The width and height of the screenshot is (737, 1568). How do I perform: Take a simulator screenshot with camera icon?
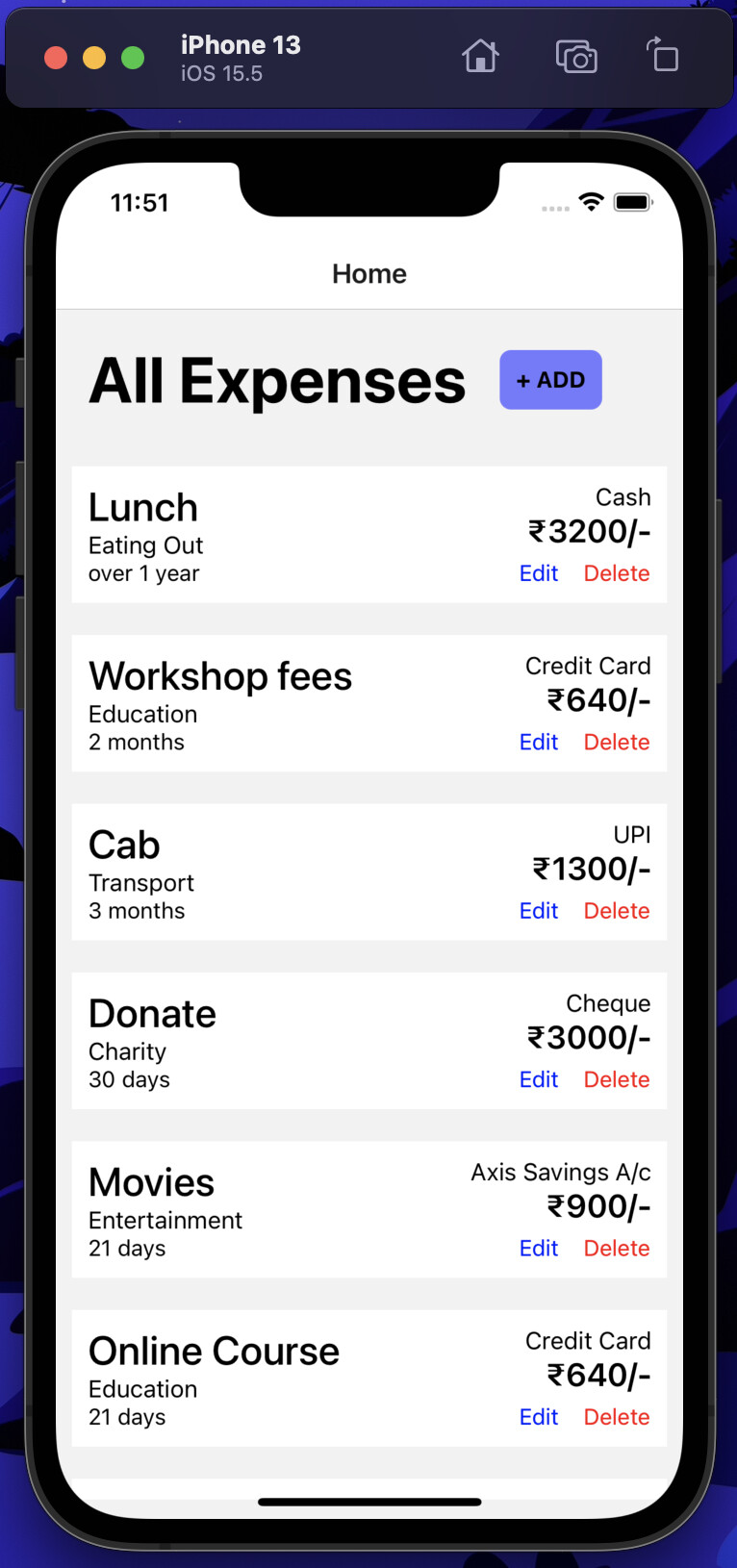576,57
